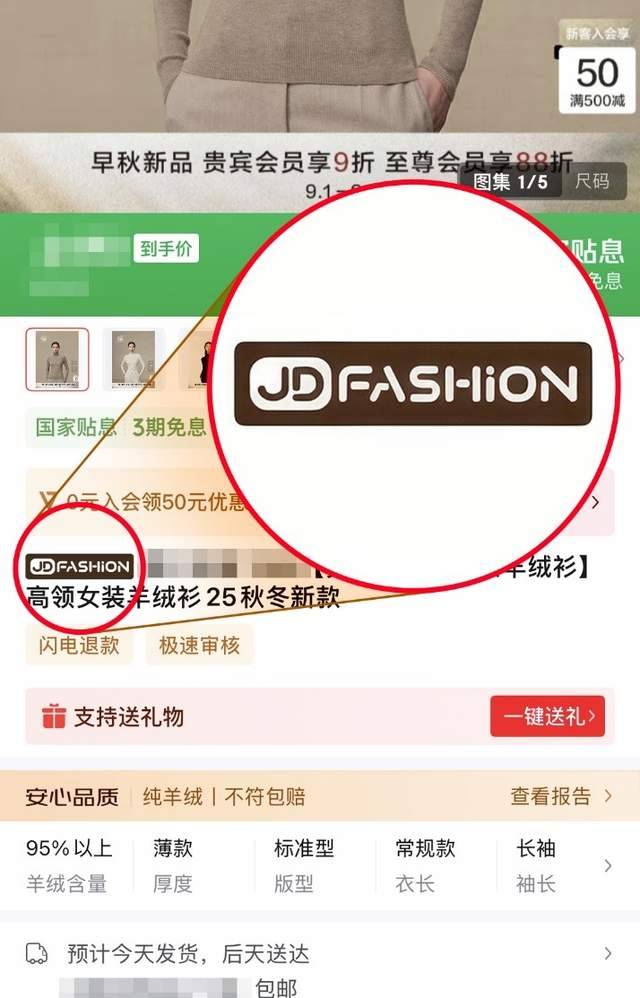Switch to the 尺码 size tab

coord(591,182)
